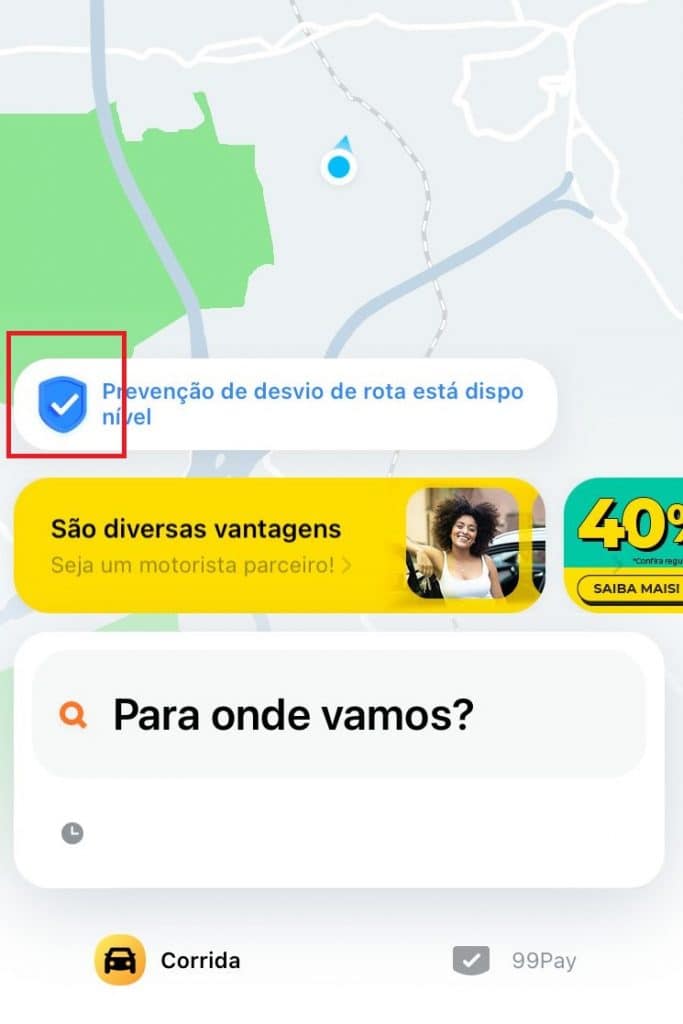Switch to the Corrida tab

click(x=168, y=961)
